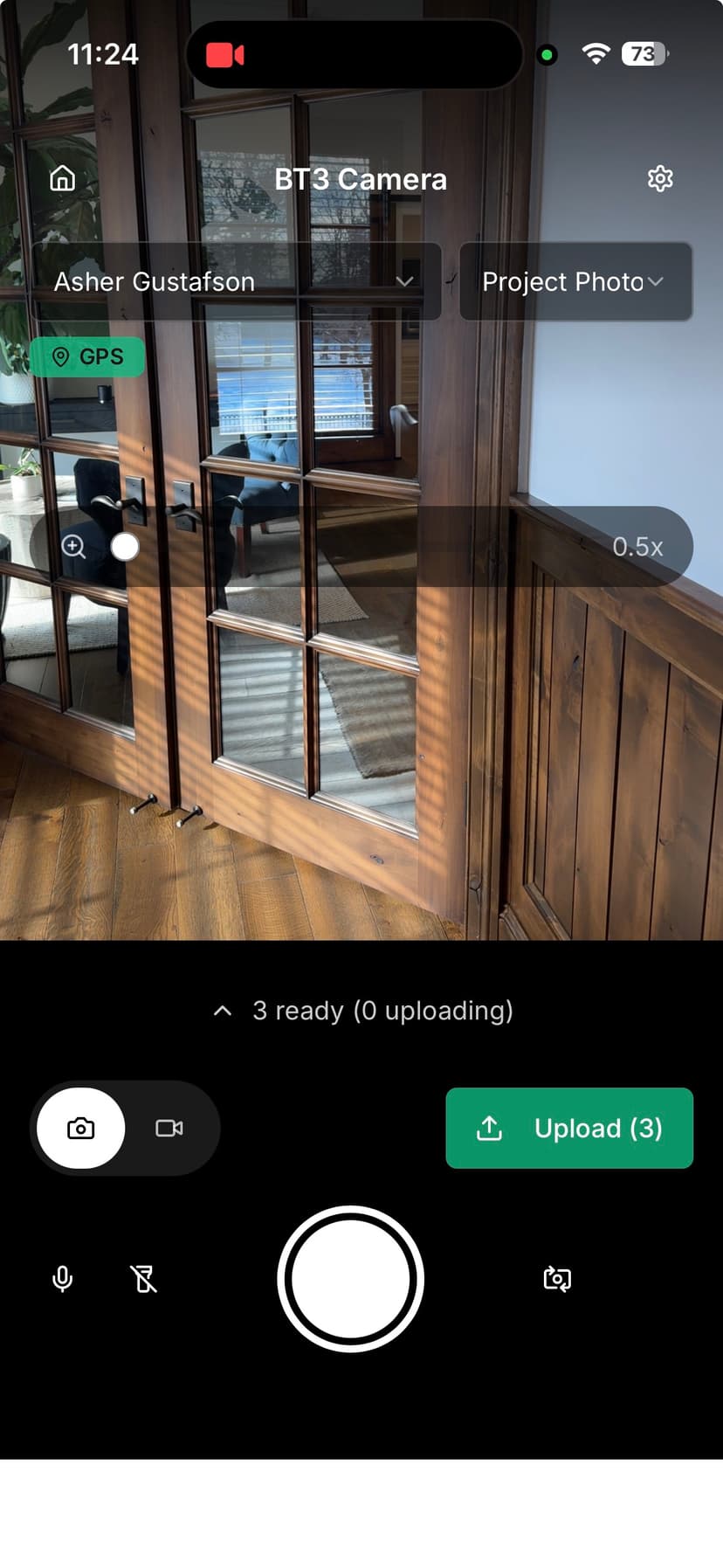Viewport: 723px width, 1568px height.
Task: Tap the BT3 Camera title
Action: 361,179
